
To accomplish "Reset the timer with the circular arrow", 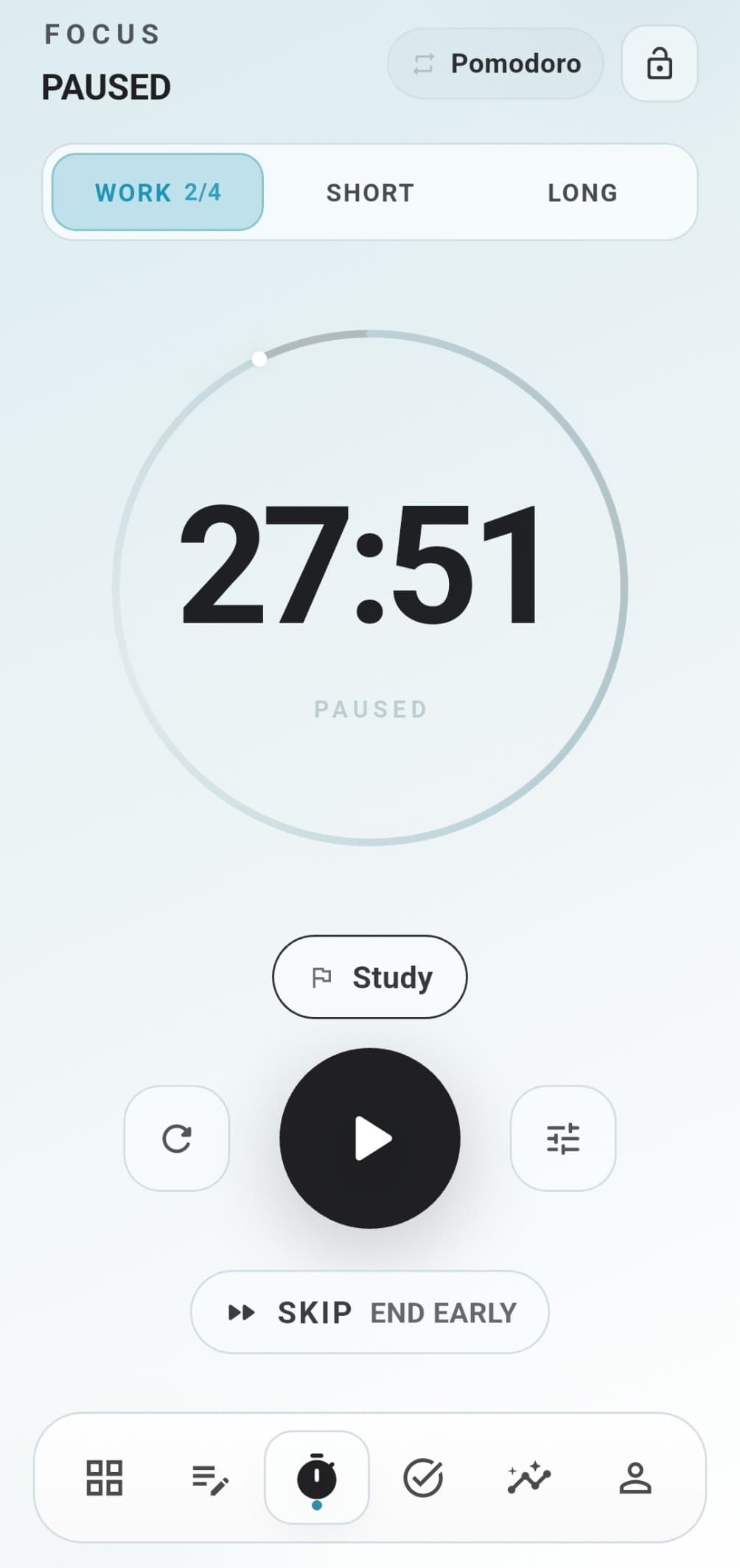I will (x=176, y=1139).
